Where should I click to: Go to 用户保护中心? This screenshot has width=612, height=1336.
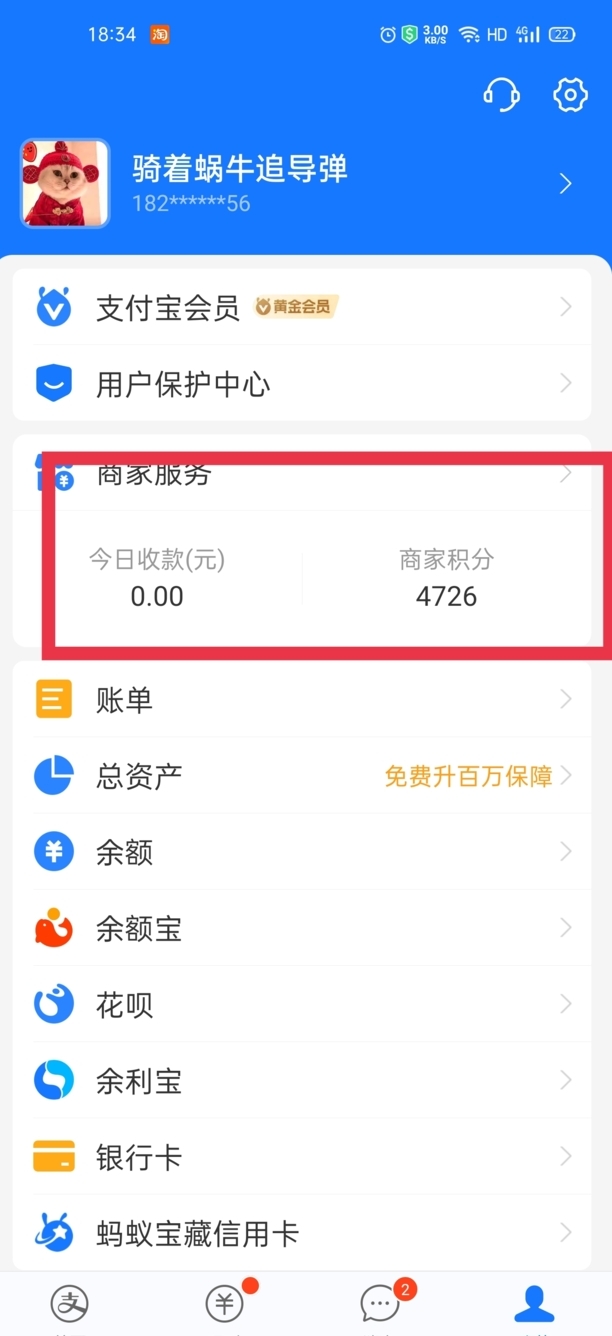click(x=300, y=384)
